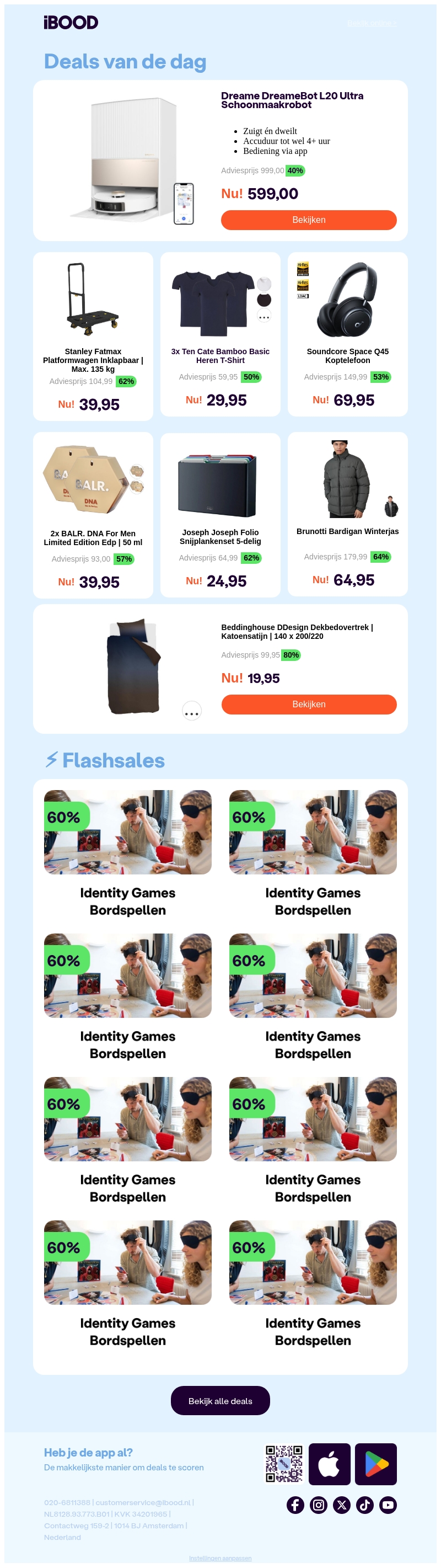The width and height of the screenshot is (441, 1568).
Task: Tap Bekijken for Beddinghouse Dekbedovertrek
Action: [x=308, y=703]
